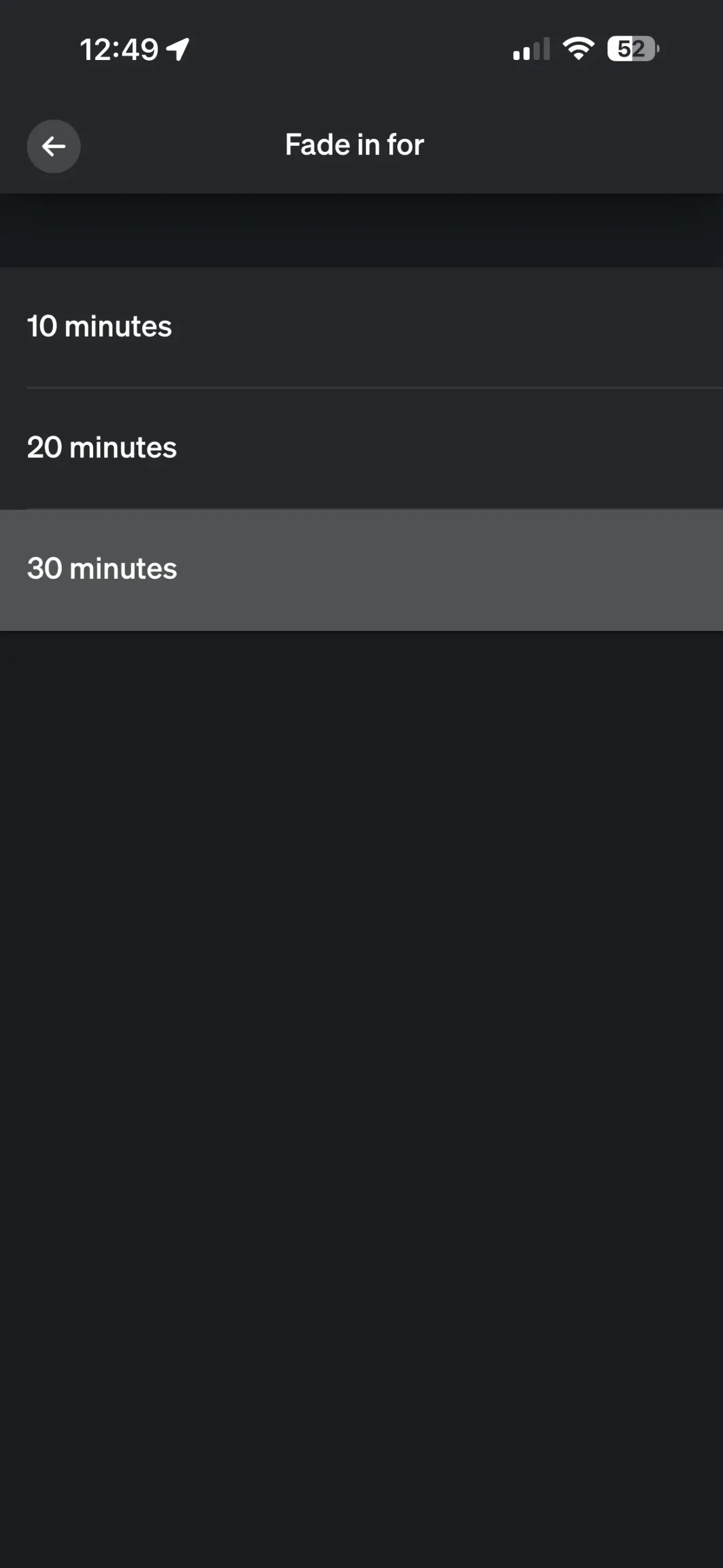Choose the 20 minutes option
723x1568 pixels.
click(x=361, y=448)
